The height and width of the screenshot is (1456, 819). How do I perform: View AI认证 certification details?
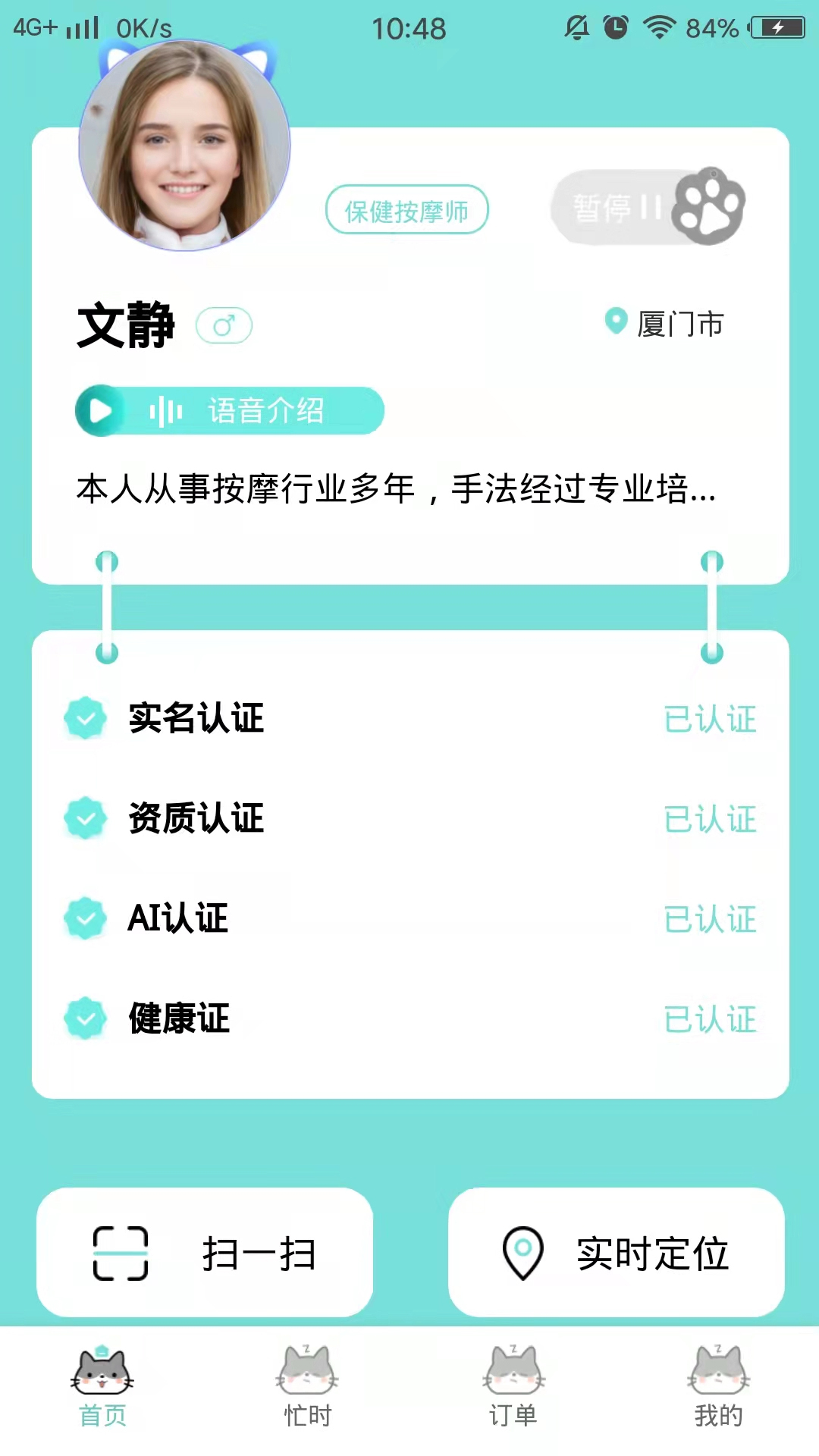pos(410,918)
